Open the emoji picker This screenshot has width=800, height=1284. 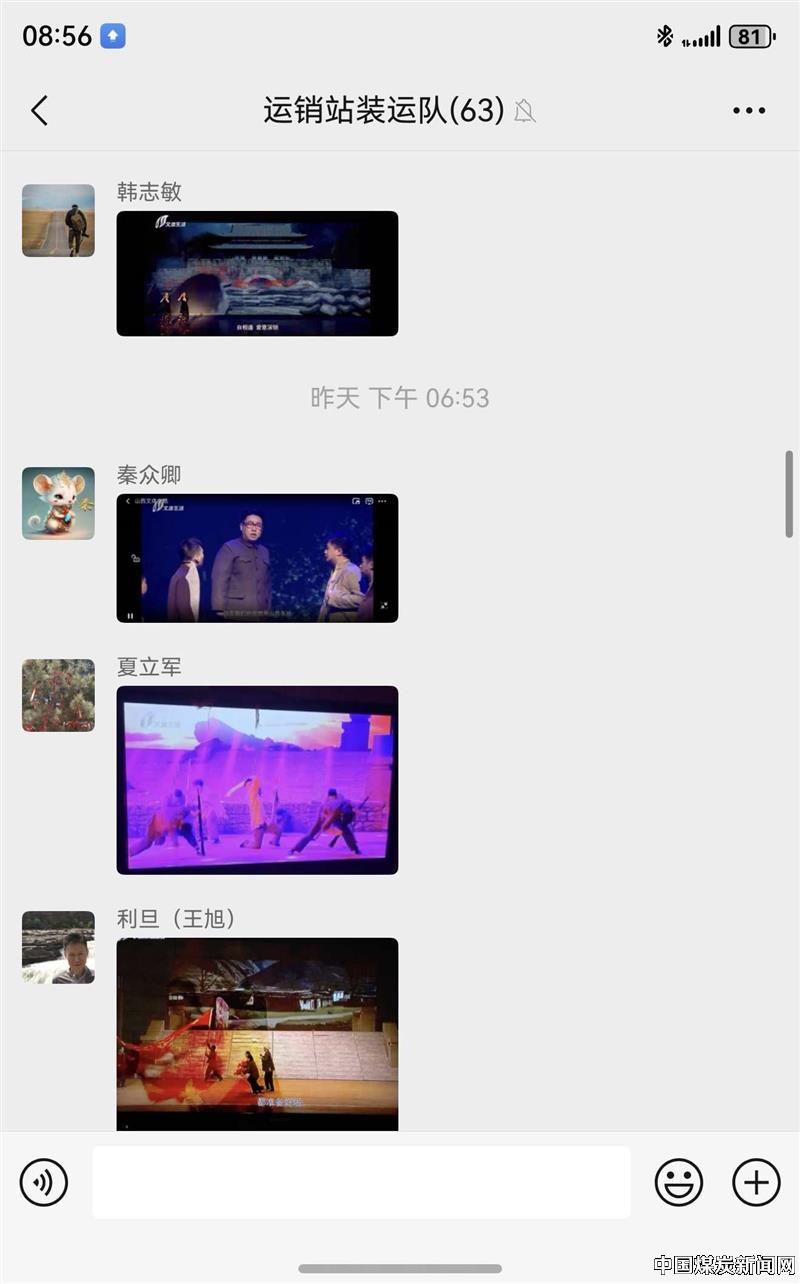tap(679, 1183)
